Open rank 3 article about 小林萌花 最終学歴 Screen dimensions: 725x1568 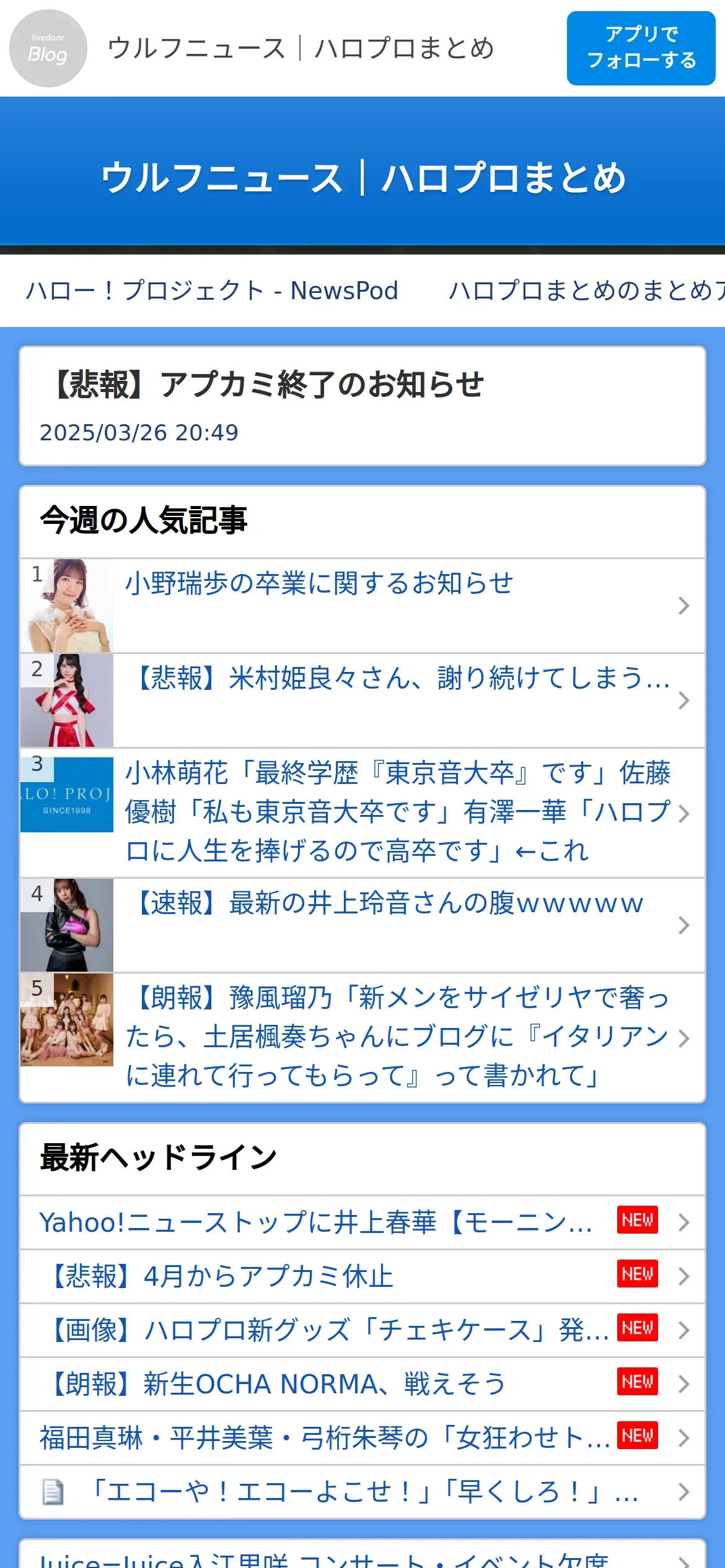pos(362,812)
